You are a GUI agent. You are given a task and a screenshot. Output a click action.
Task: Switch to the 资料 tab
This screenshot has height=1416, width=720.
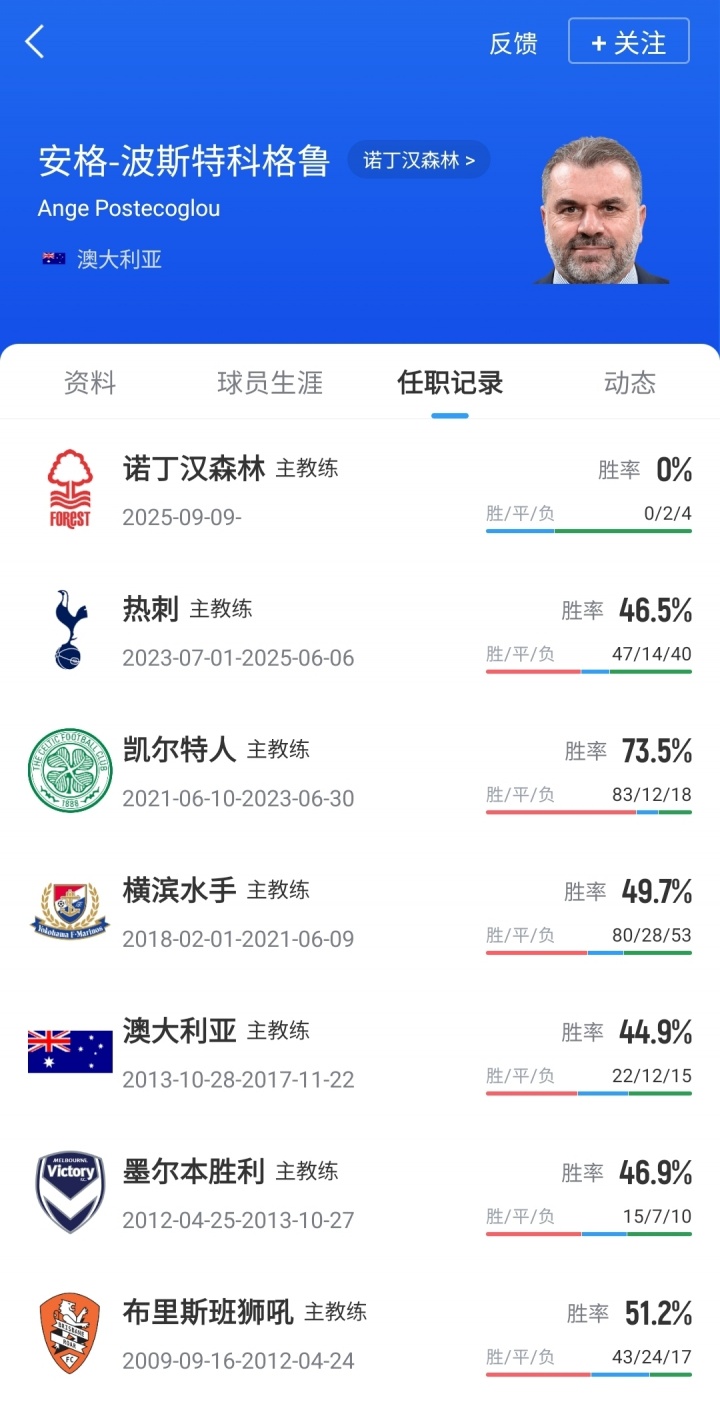90,382
